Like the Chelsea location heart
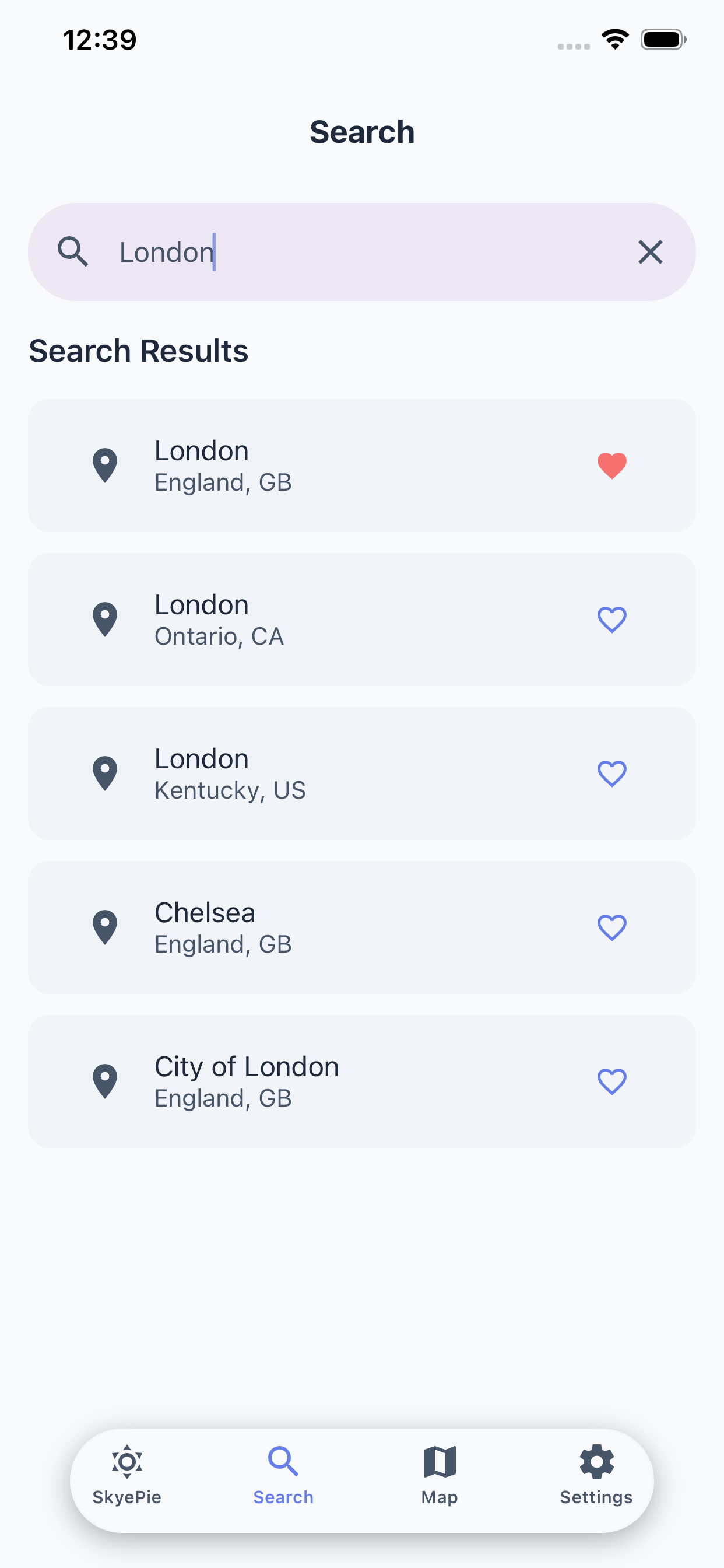 coord(611,928)
